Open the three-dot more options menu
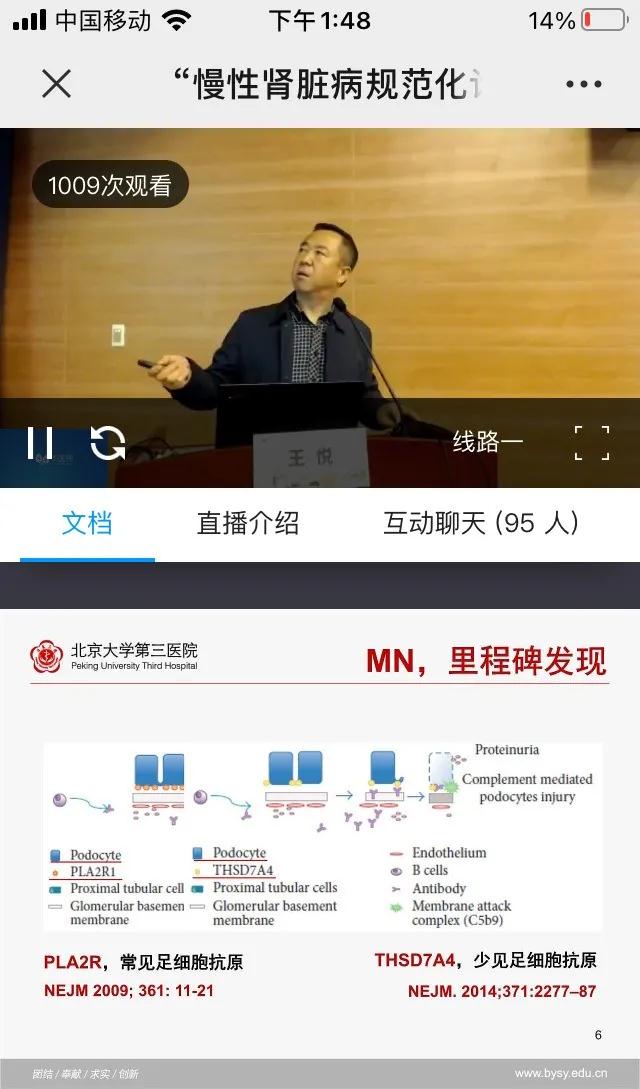 point(583,84)
